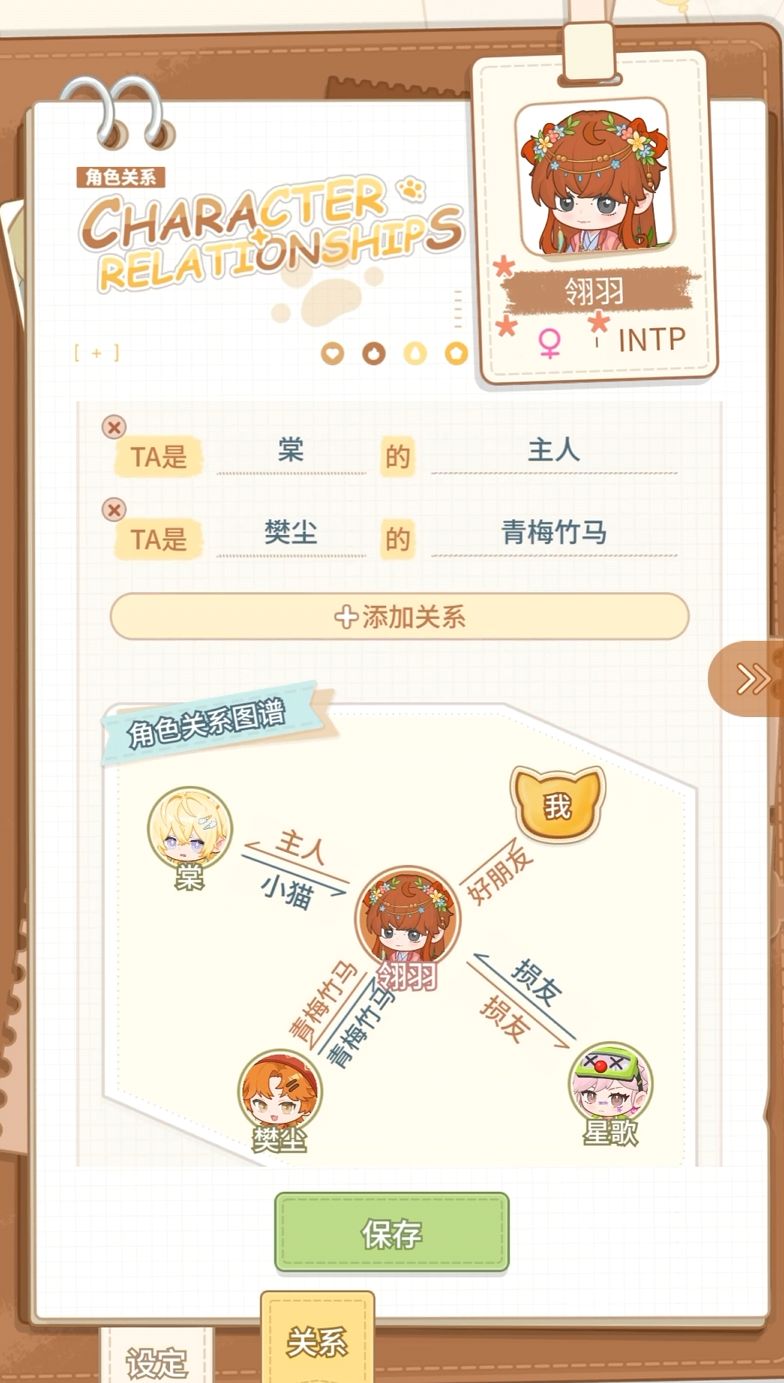Screen dimensions: 784x1383
Task: Click the white heart circle icon
Action: 331,352
